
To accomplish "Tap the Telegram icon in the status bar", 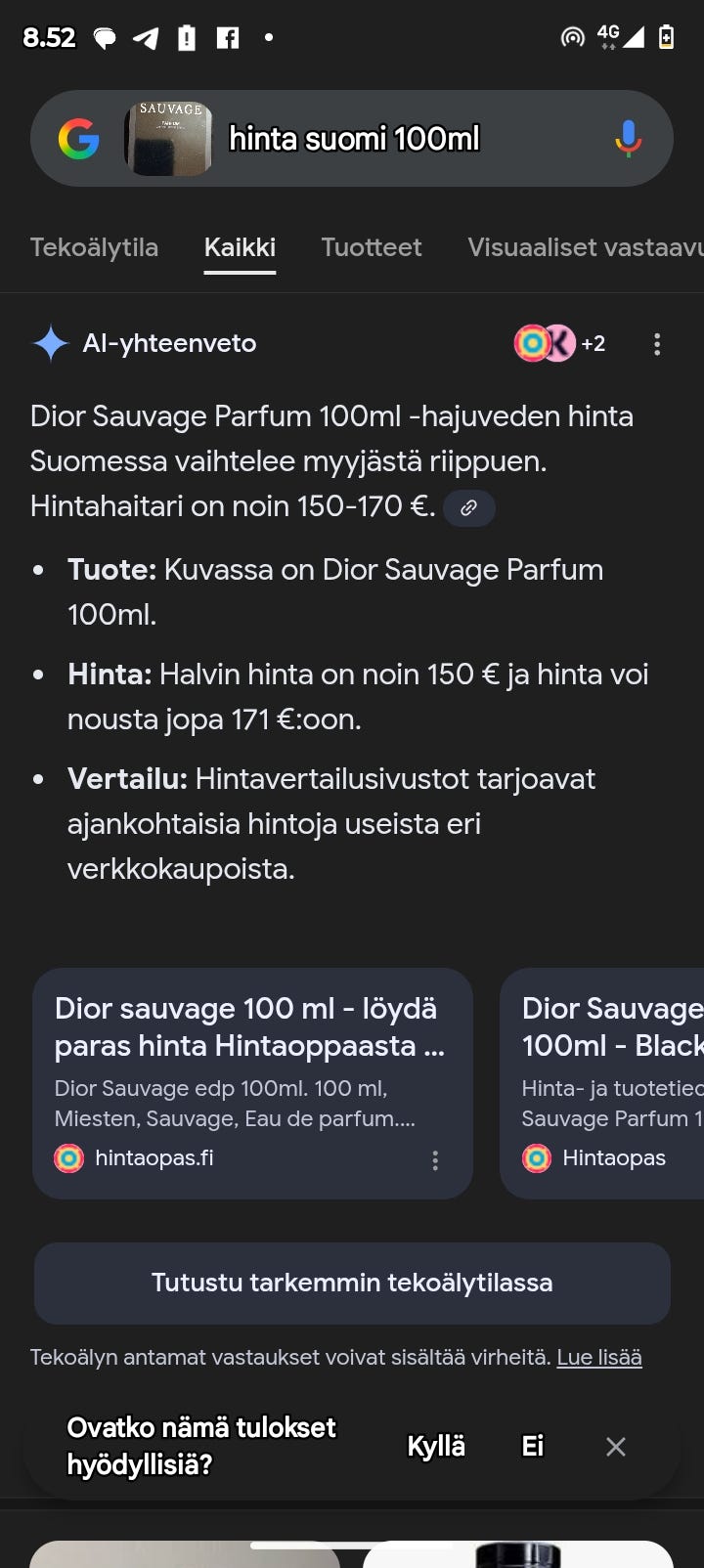I will coord(147,37).
